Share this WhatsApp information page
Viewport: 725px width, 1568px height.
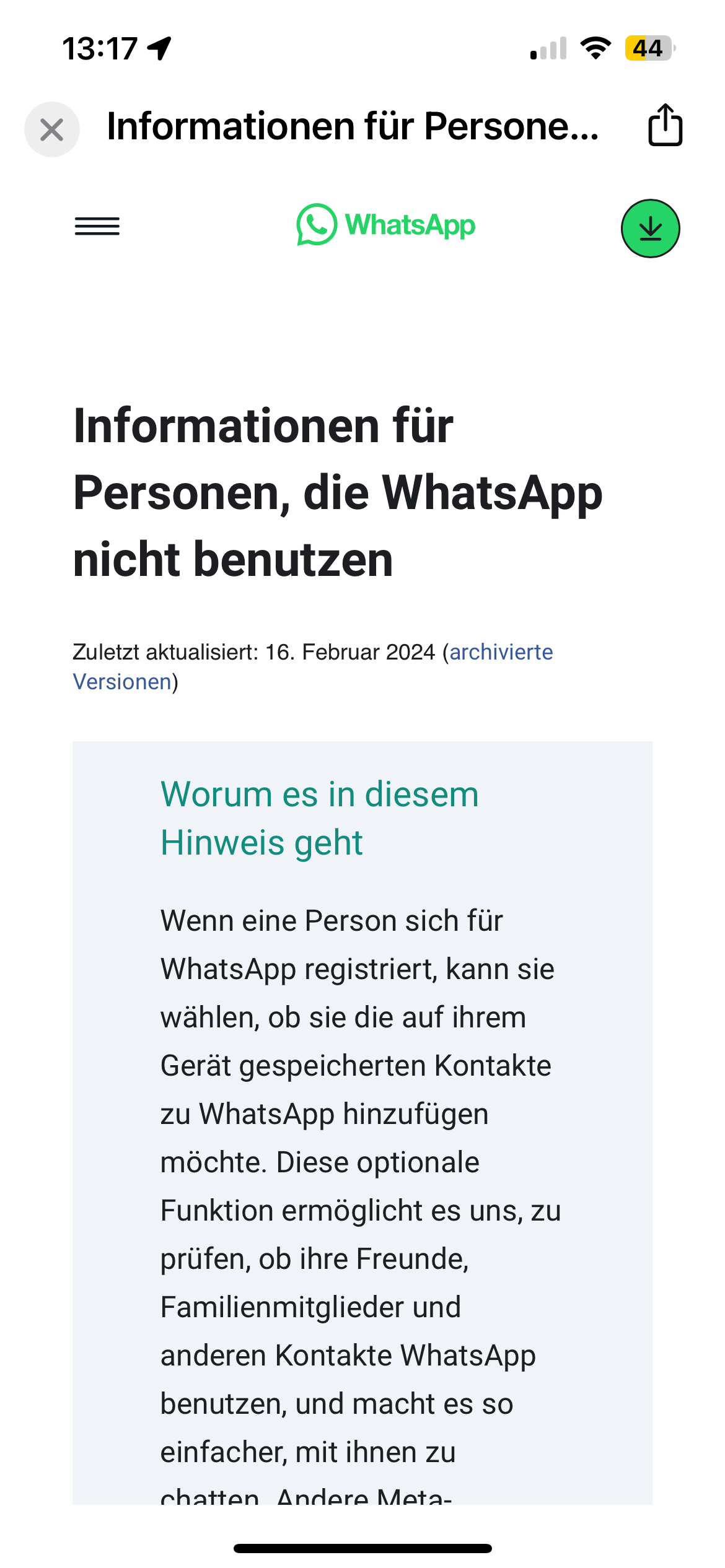[665, 126]
